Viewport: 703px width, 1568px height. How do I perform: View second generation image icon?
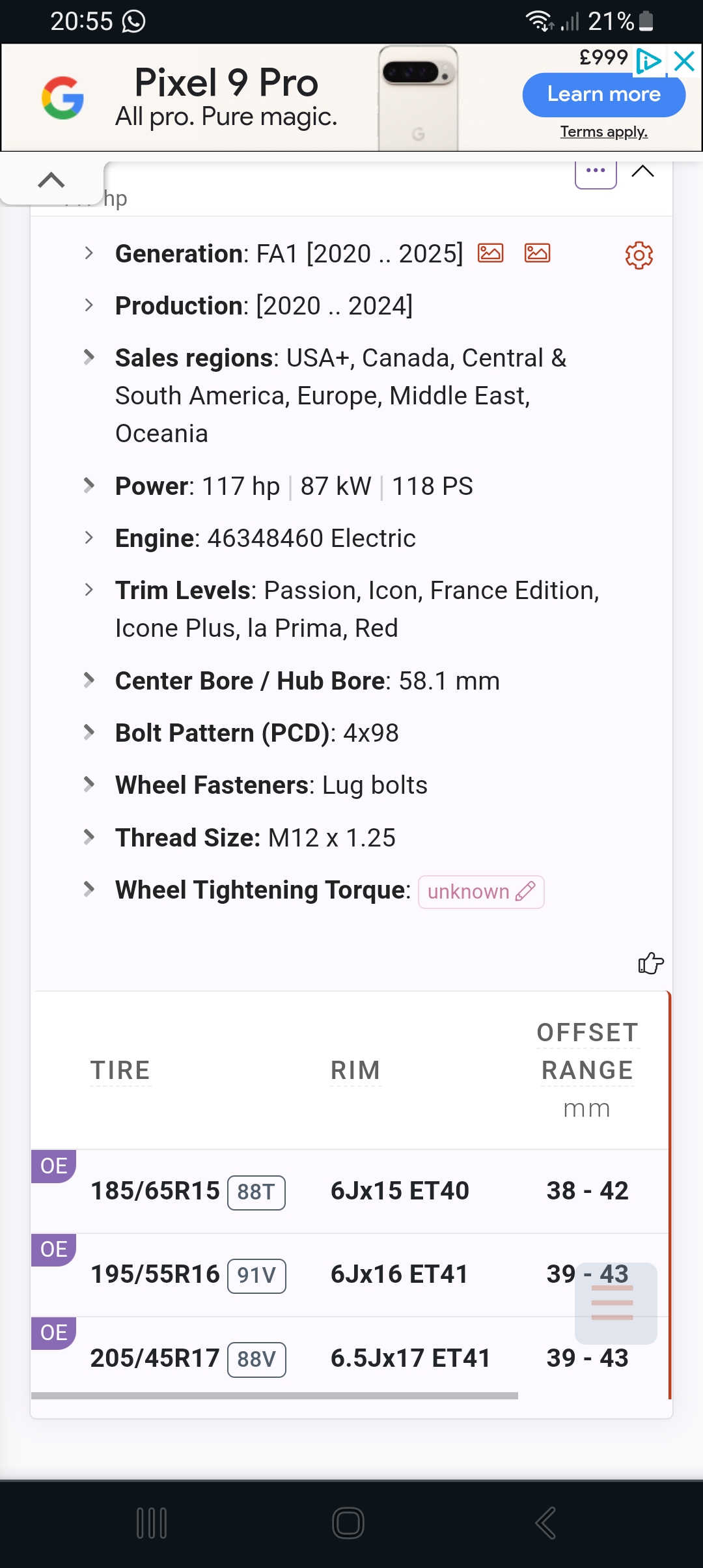click(538, 253)
